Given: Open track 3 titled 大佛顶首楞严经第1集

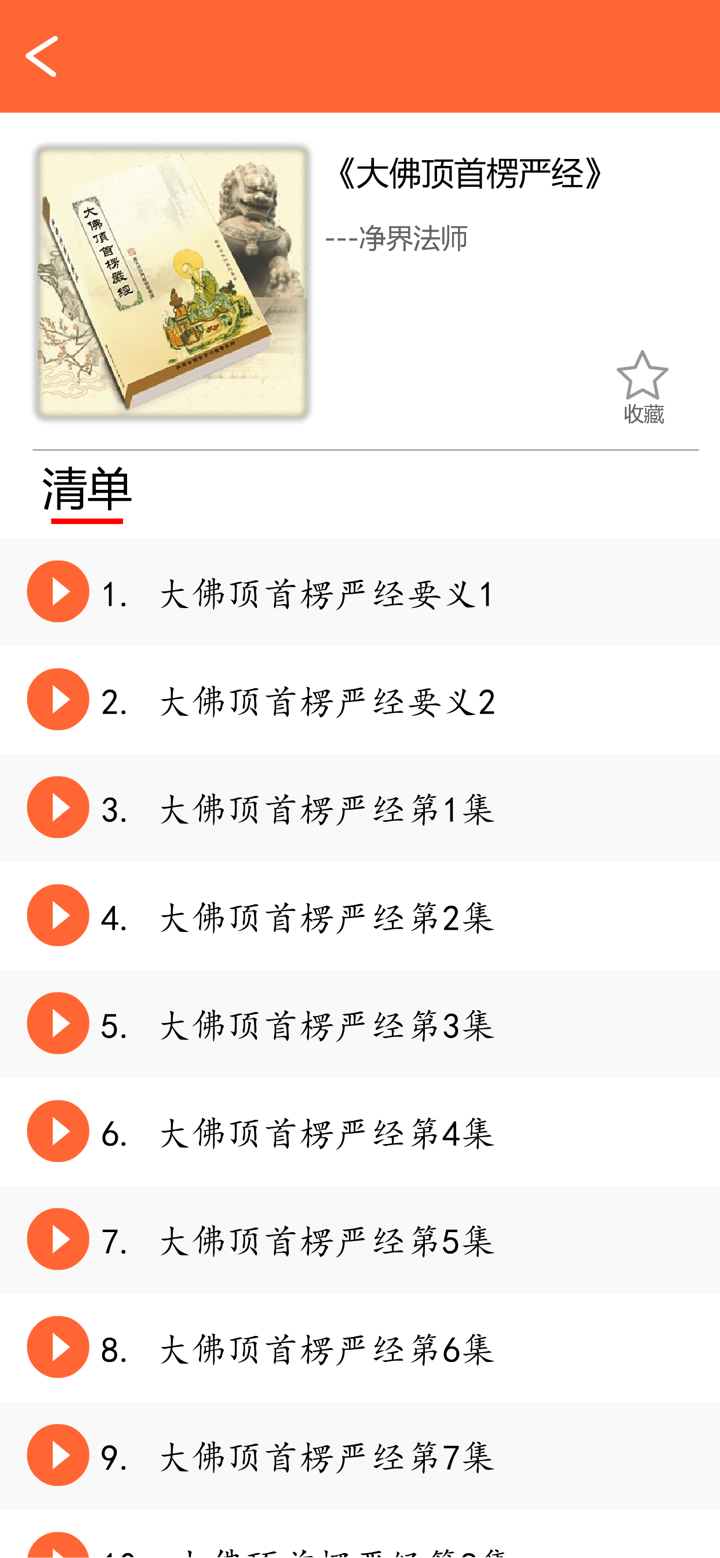Looking at the screenshot, I should click(300, 807).
